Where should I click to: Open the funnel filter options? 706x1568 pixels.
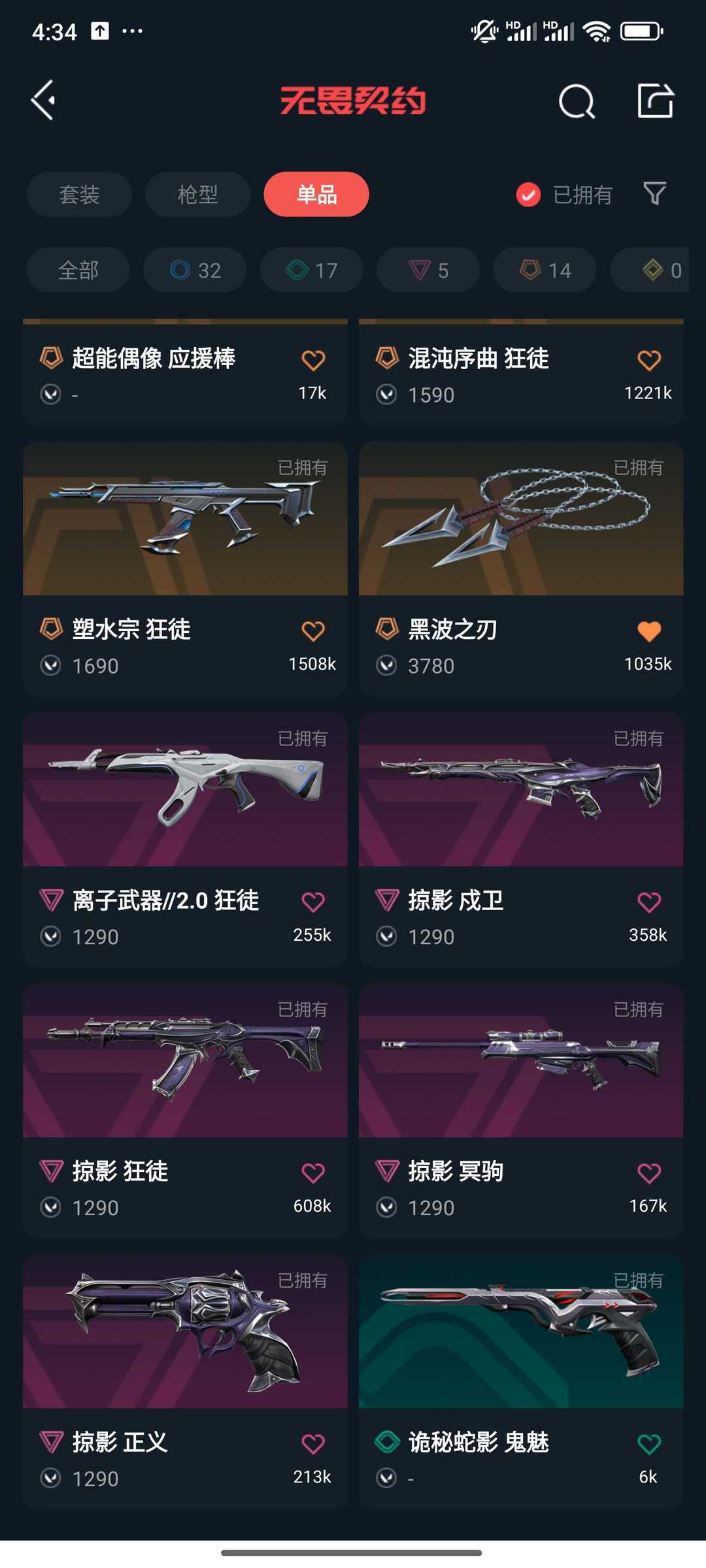pos(654,193)
